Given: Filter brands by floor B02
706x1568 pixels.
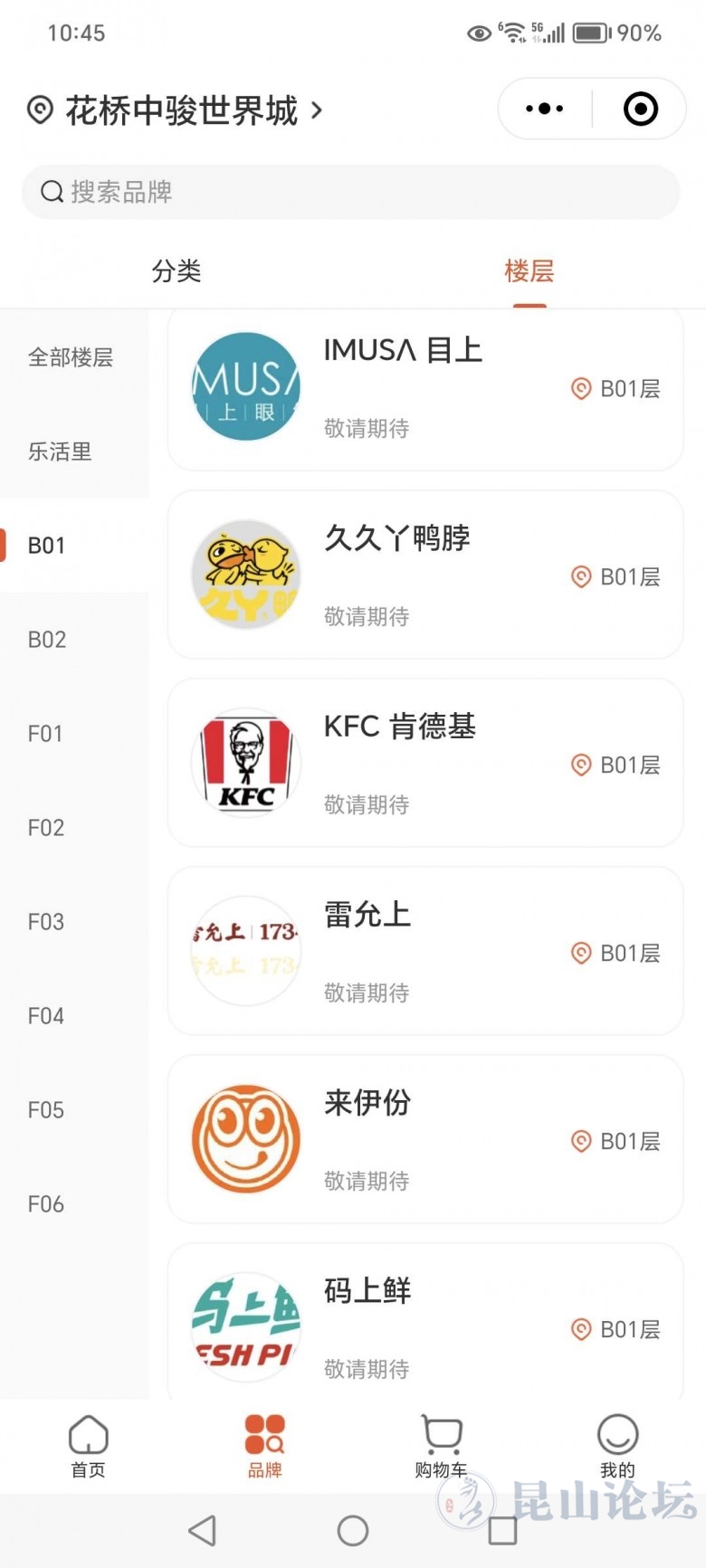Looking at the screenshot, I should tap(47, 640).
